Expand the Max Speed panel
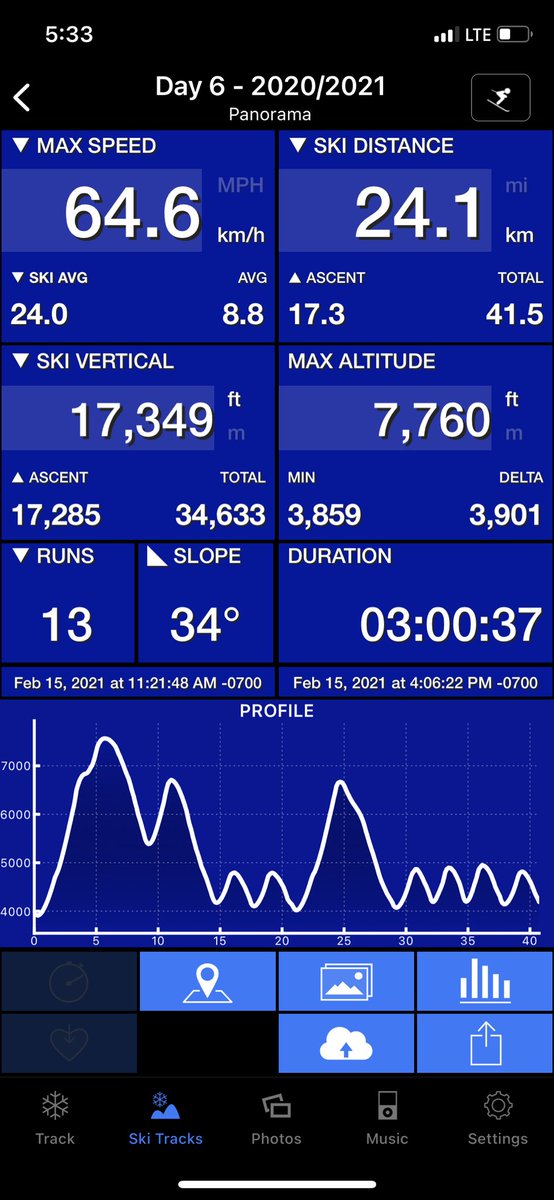 coord(84,146)
